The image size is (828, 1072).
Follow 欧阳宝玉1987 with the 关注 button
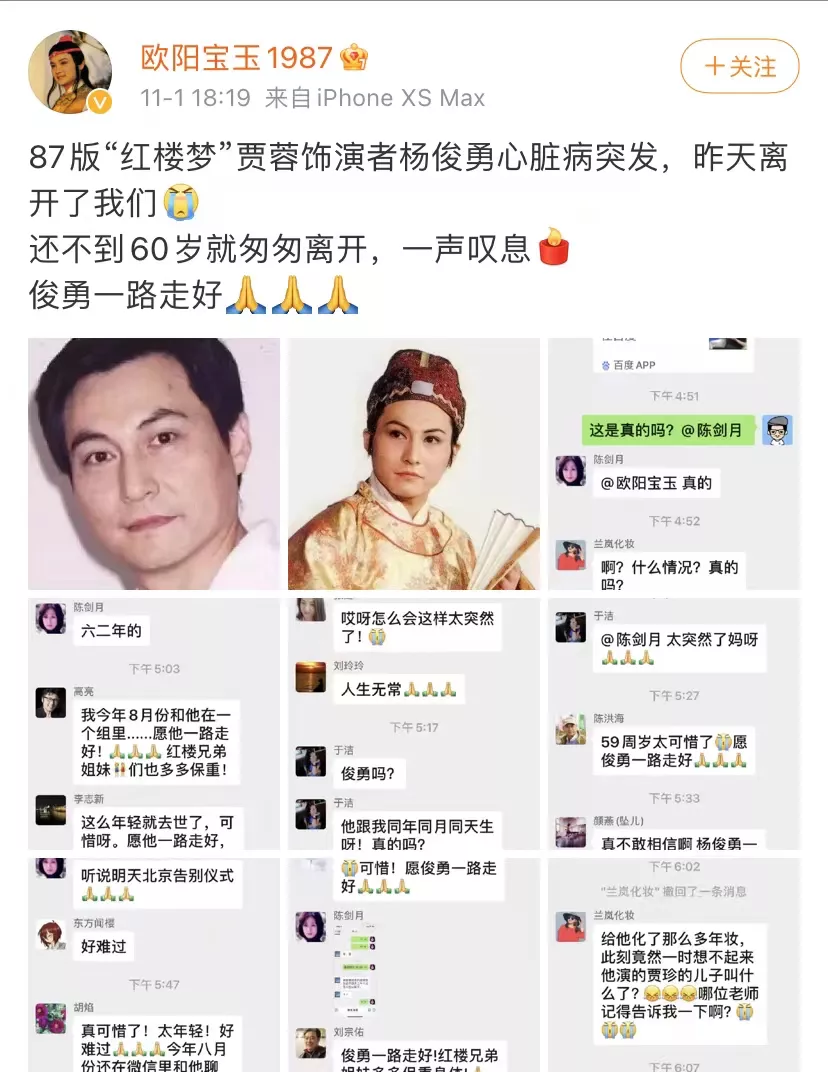click(x=740, y=67)
